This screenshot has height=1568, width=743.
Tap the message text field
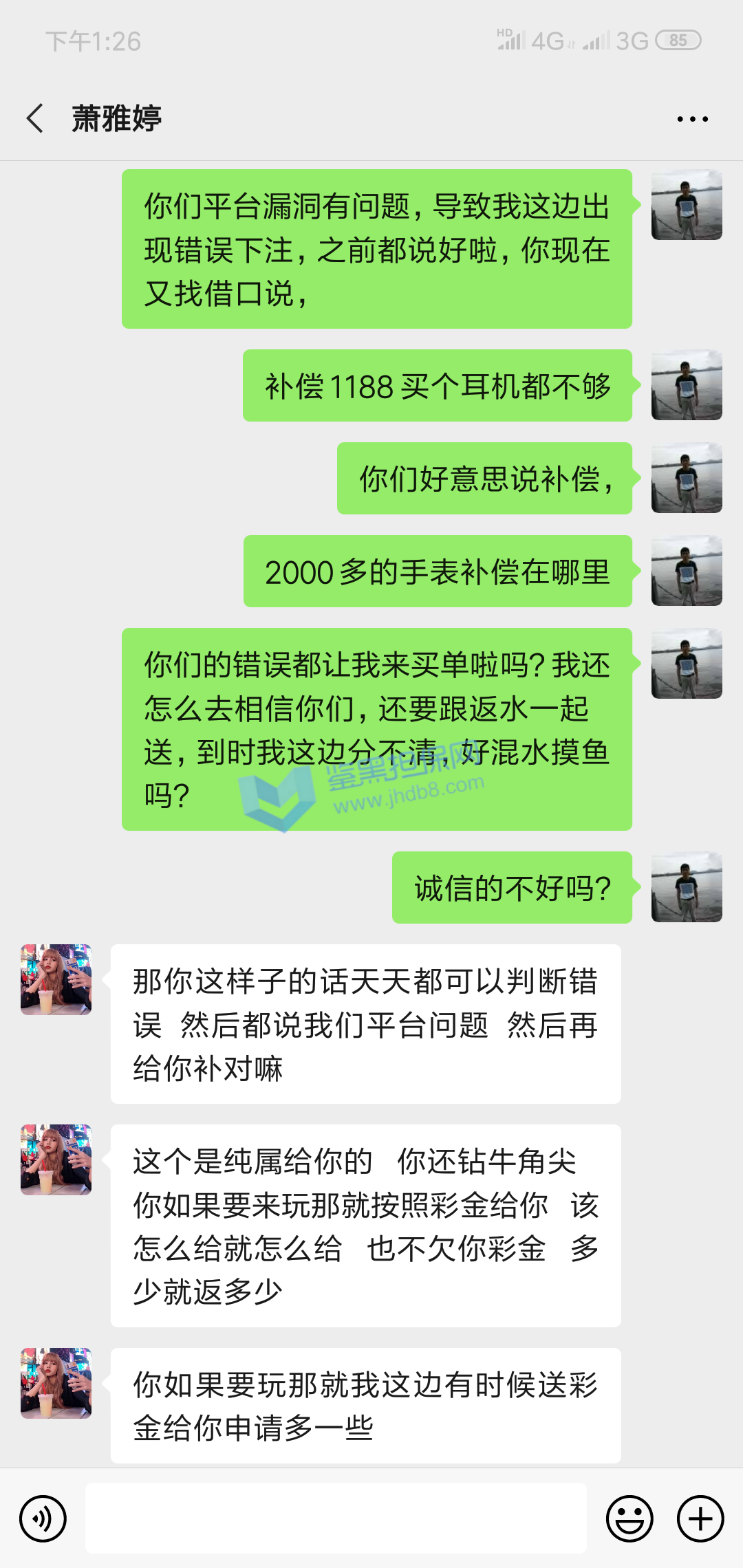click(x=336, y=1518)
